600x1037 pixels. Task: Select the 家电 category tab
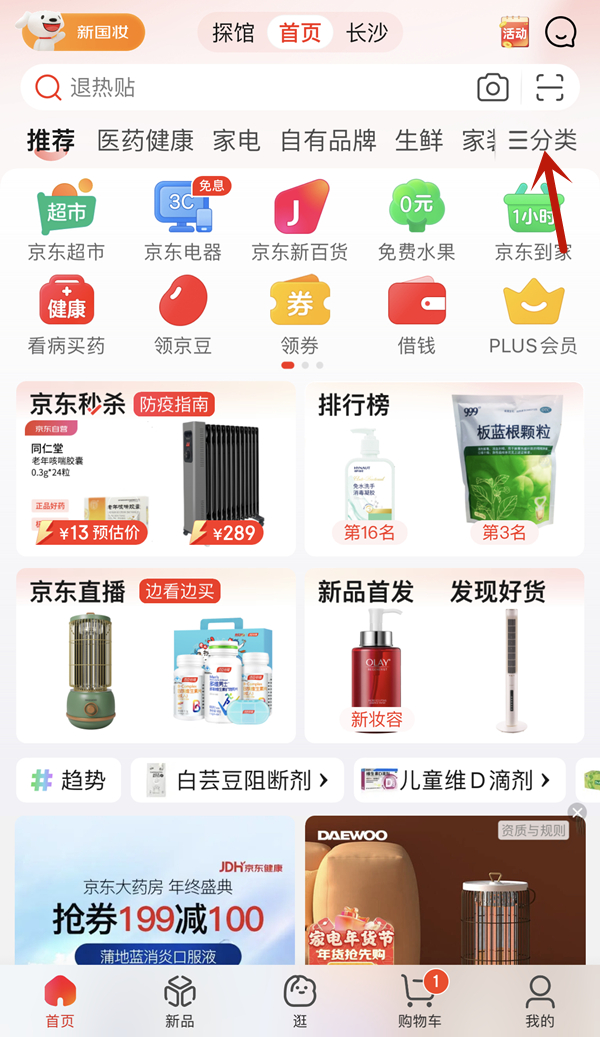click(x=237, y=141)
